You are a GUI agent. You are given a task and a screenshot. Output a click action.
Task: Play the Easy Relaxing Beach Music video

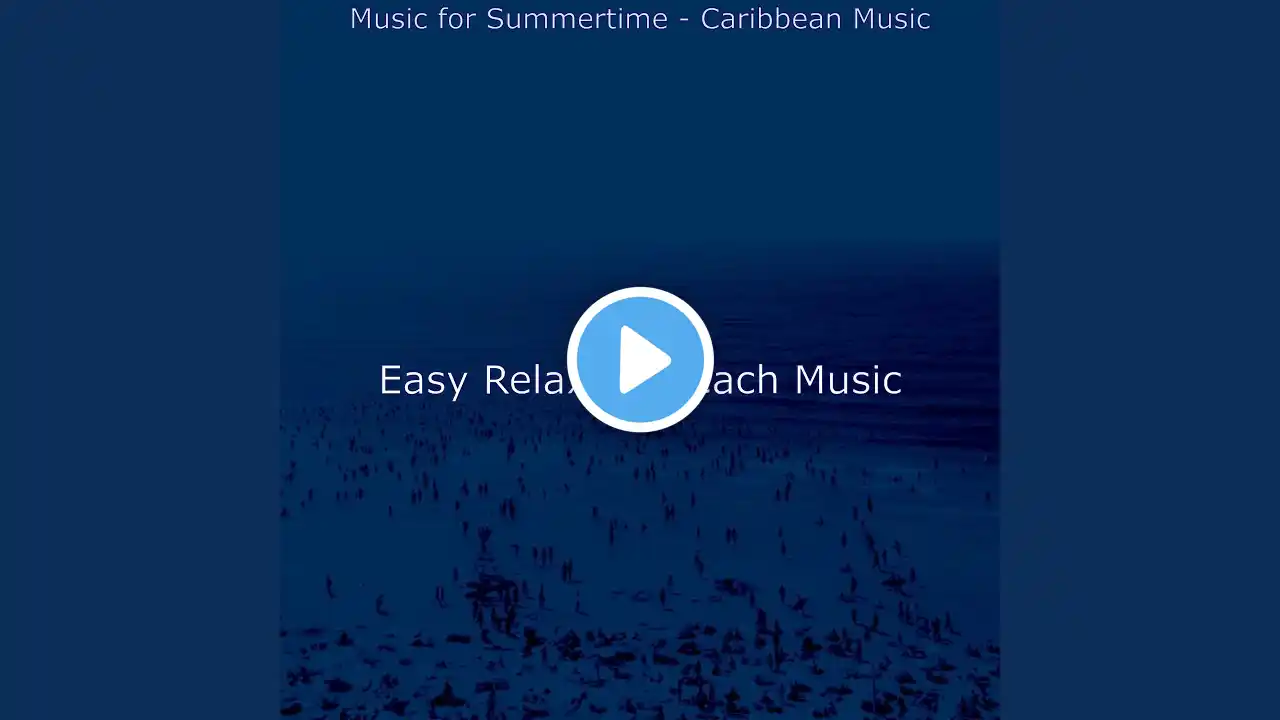(x=640, y=359)
